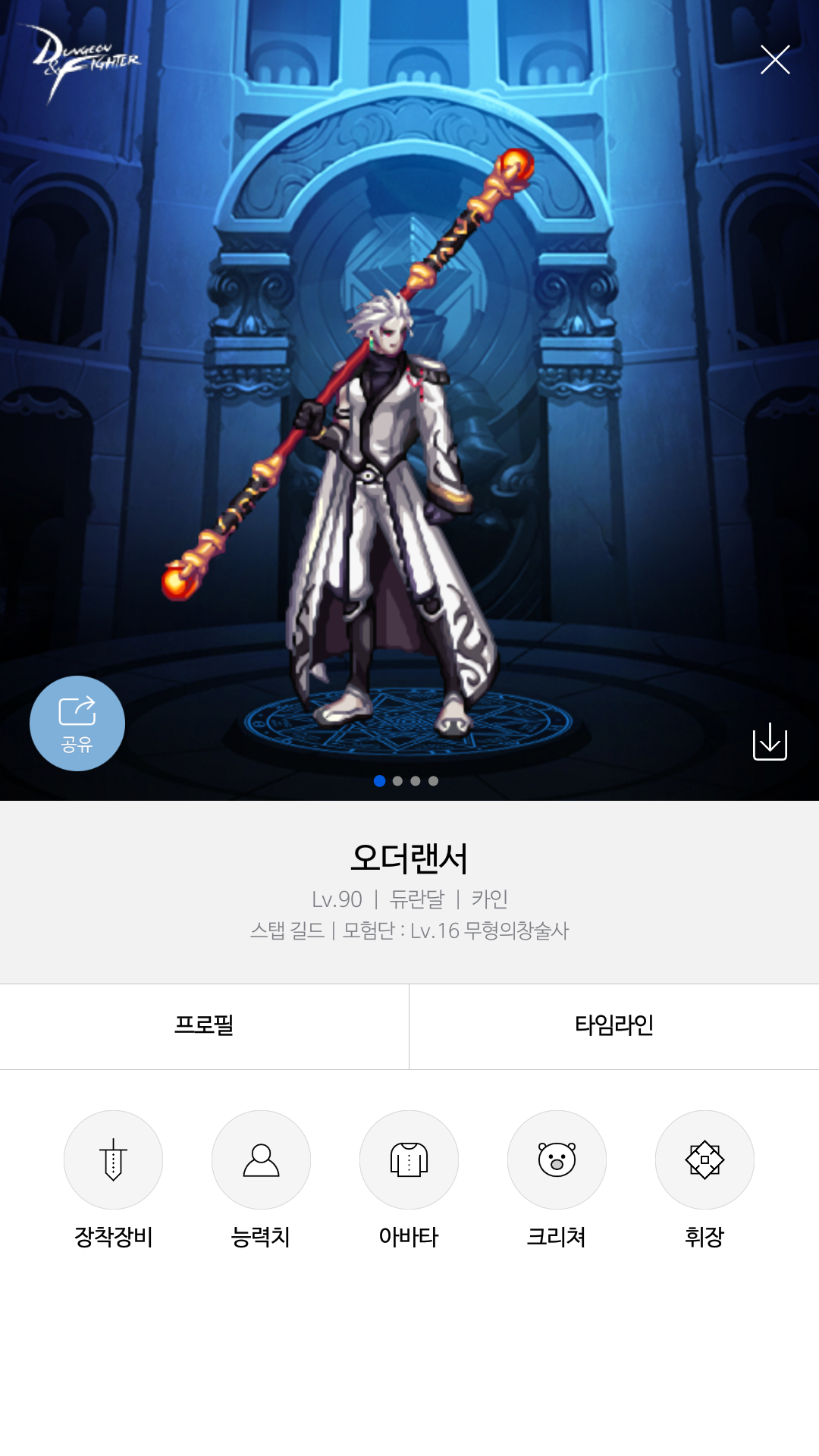Jump to the second image page dot

pos(397,781)
